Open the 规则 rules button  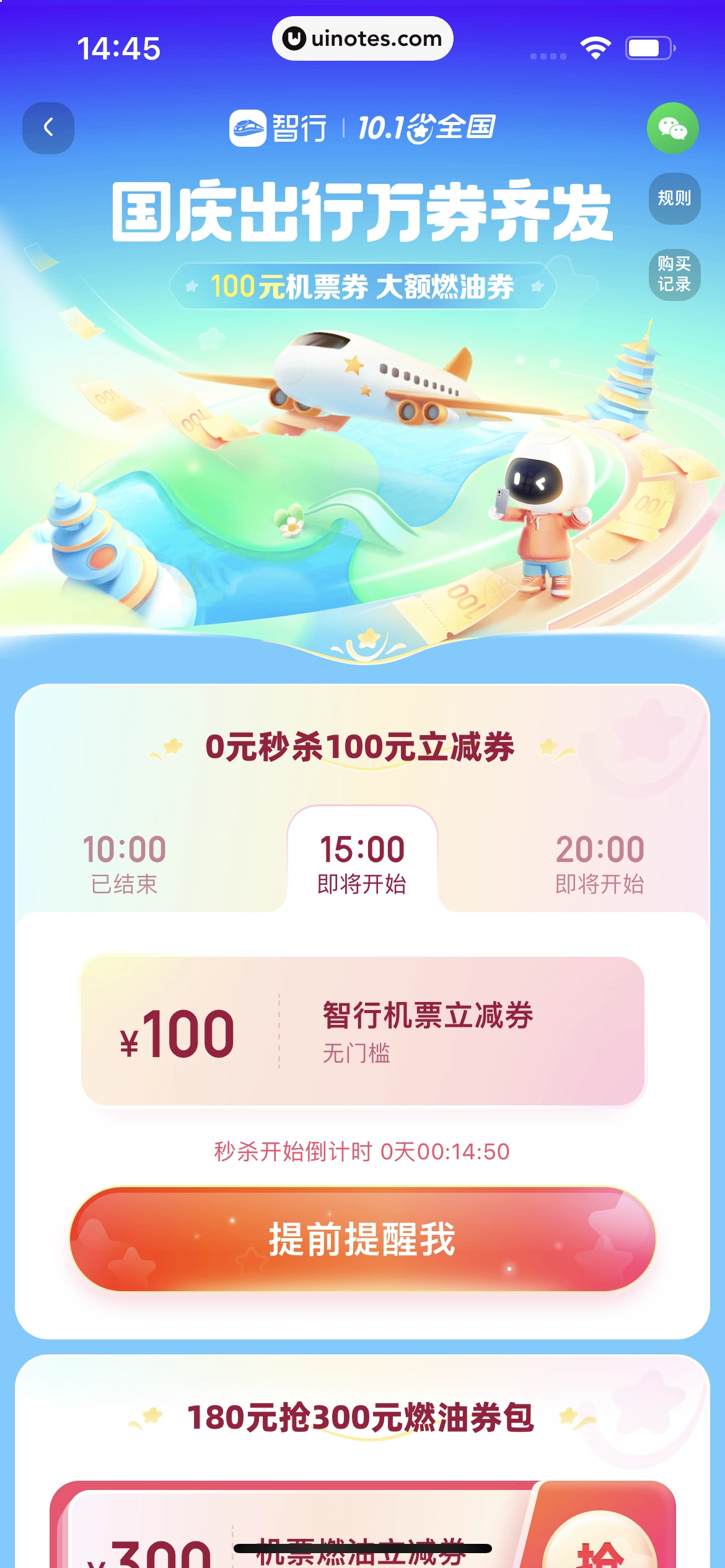point(674,198)
